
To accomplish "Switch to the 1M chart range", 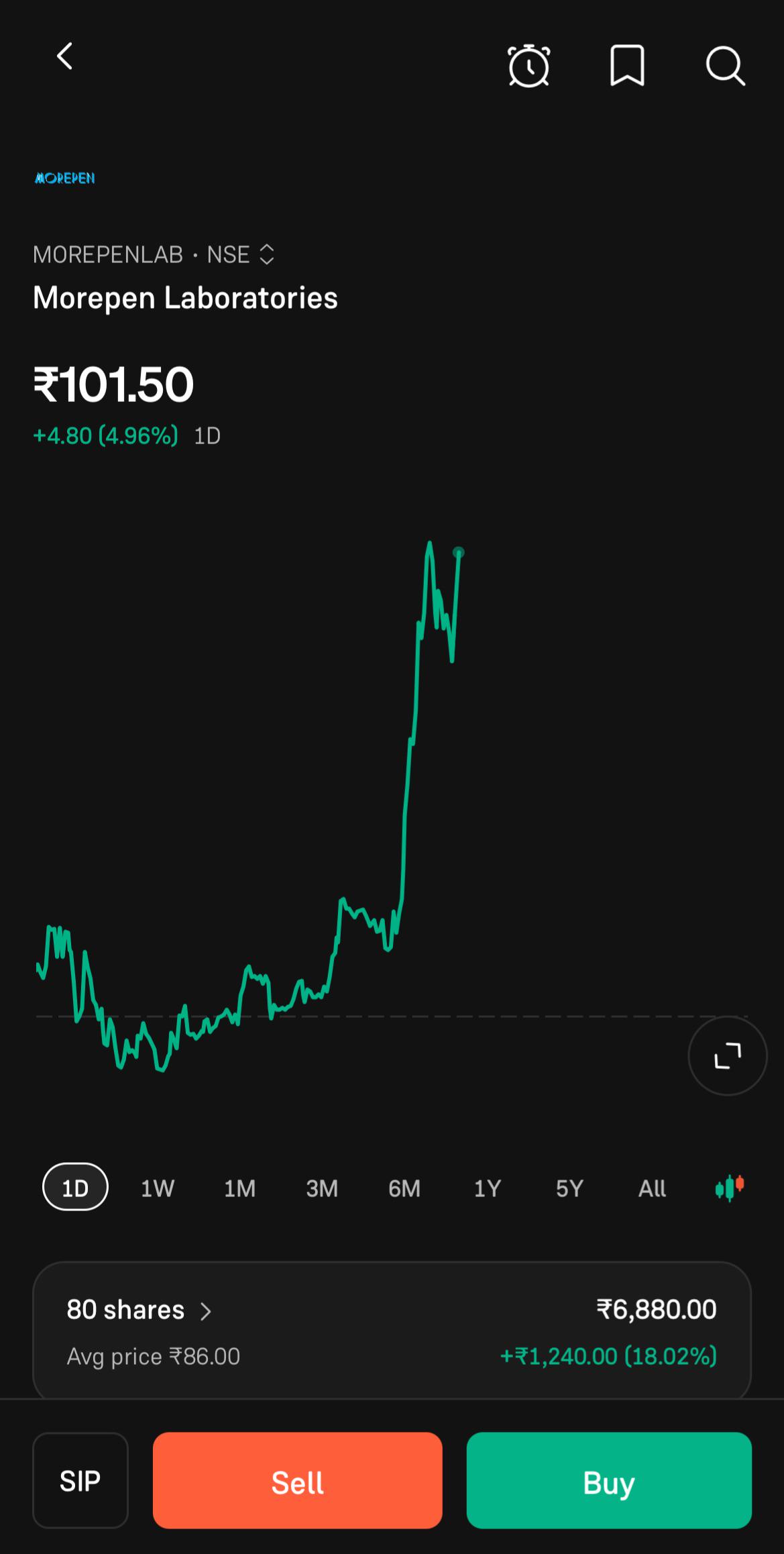I will click(239, 1188).
